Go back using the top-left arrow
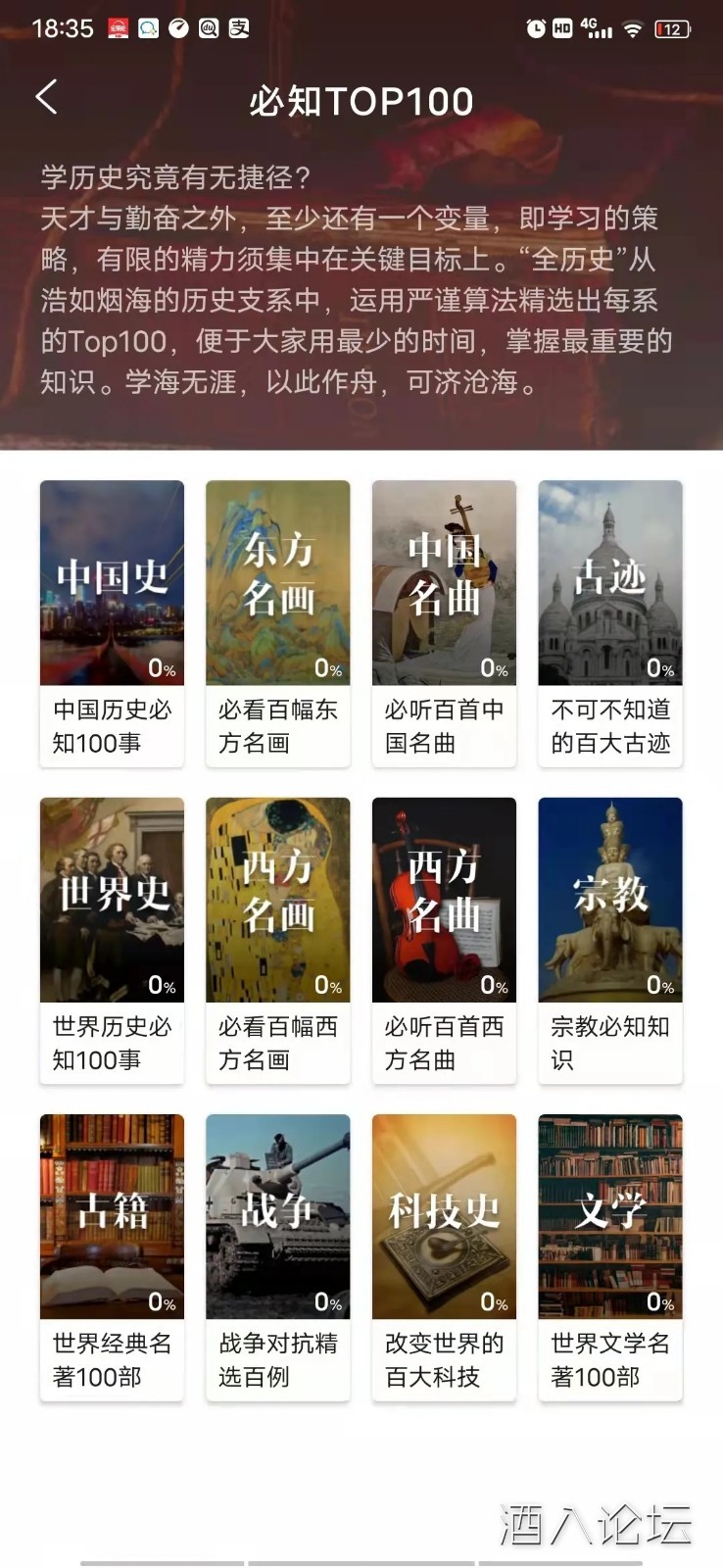The height and width of the screenshot is (1568, 723). coord(46,98)
